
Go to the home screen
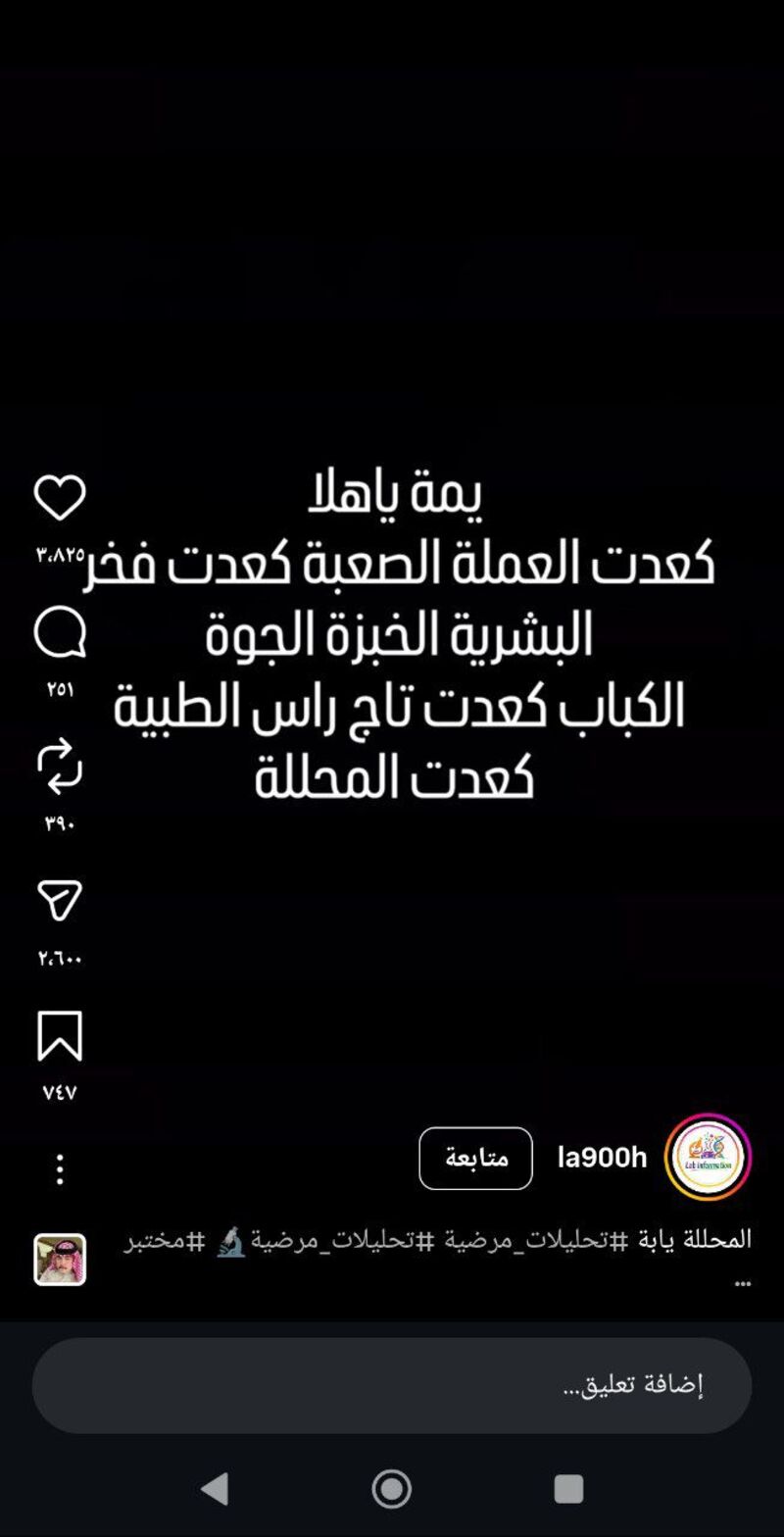pyautogui.click(x=392, y=1488)
